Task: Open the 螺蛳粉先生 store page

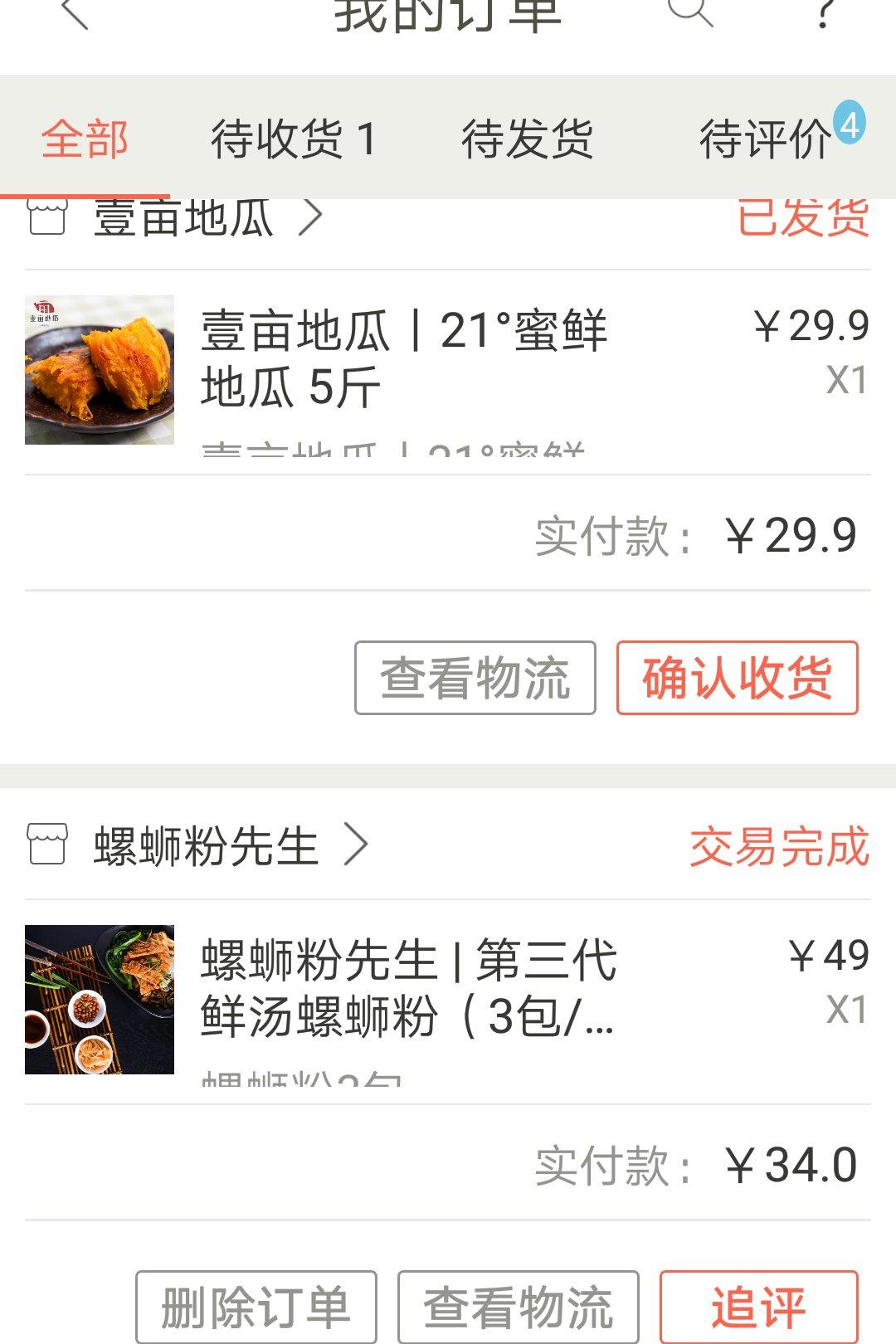Action: [207, 846]
